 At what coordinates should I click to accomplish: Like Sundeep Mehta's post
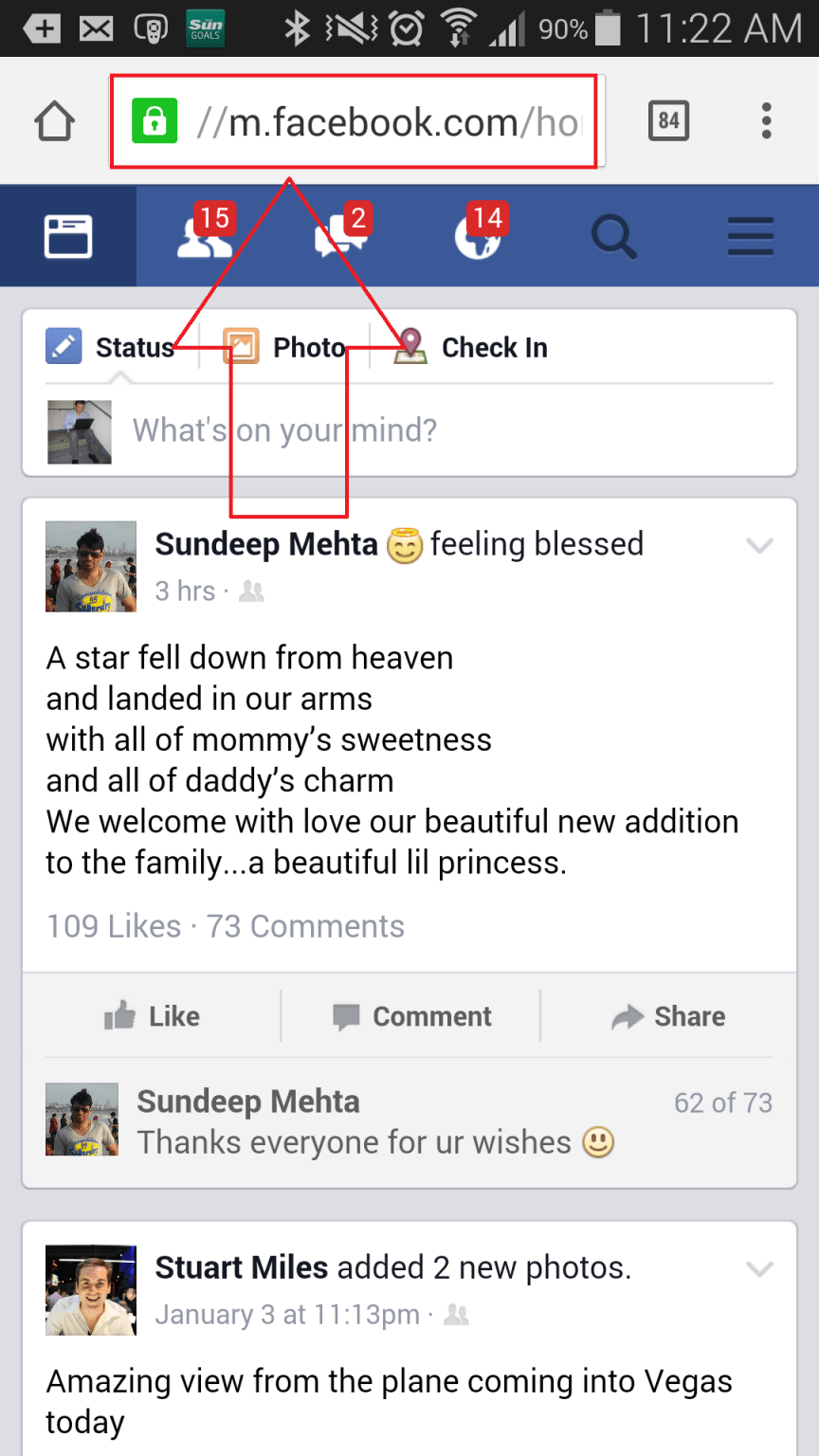[x=153, y=1016]
